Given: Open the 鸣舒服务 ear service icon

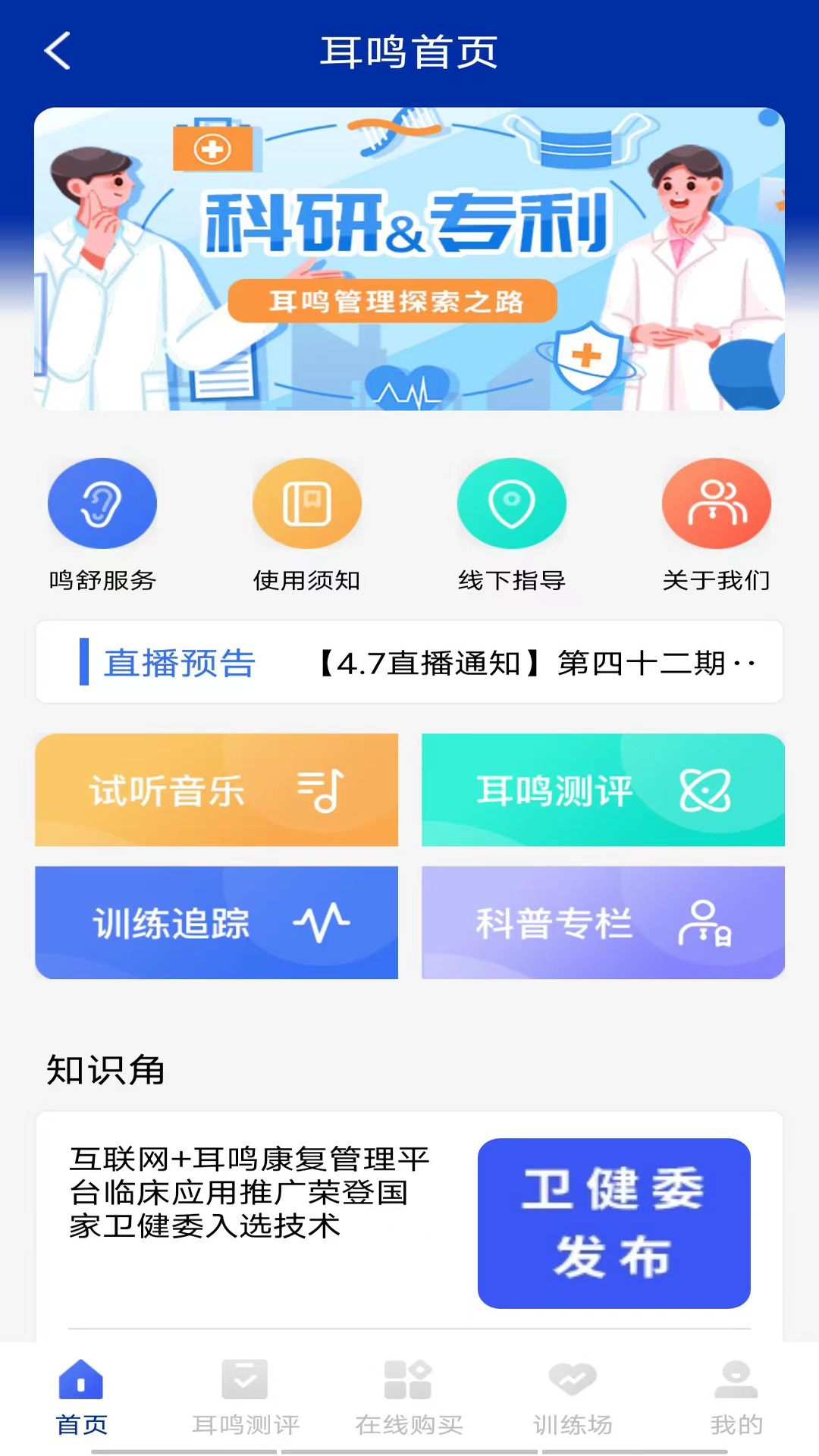Looking at the screenshot, I should coord(102,503).
